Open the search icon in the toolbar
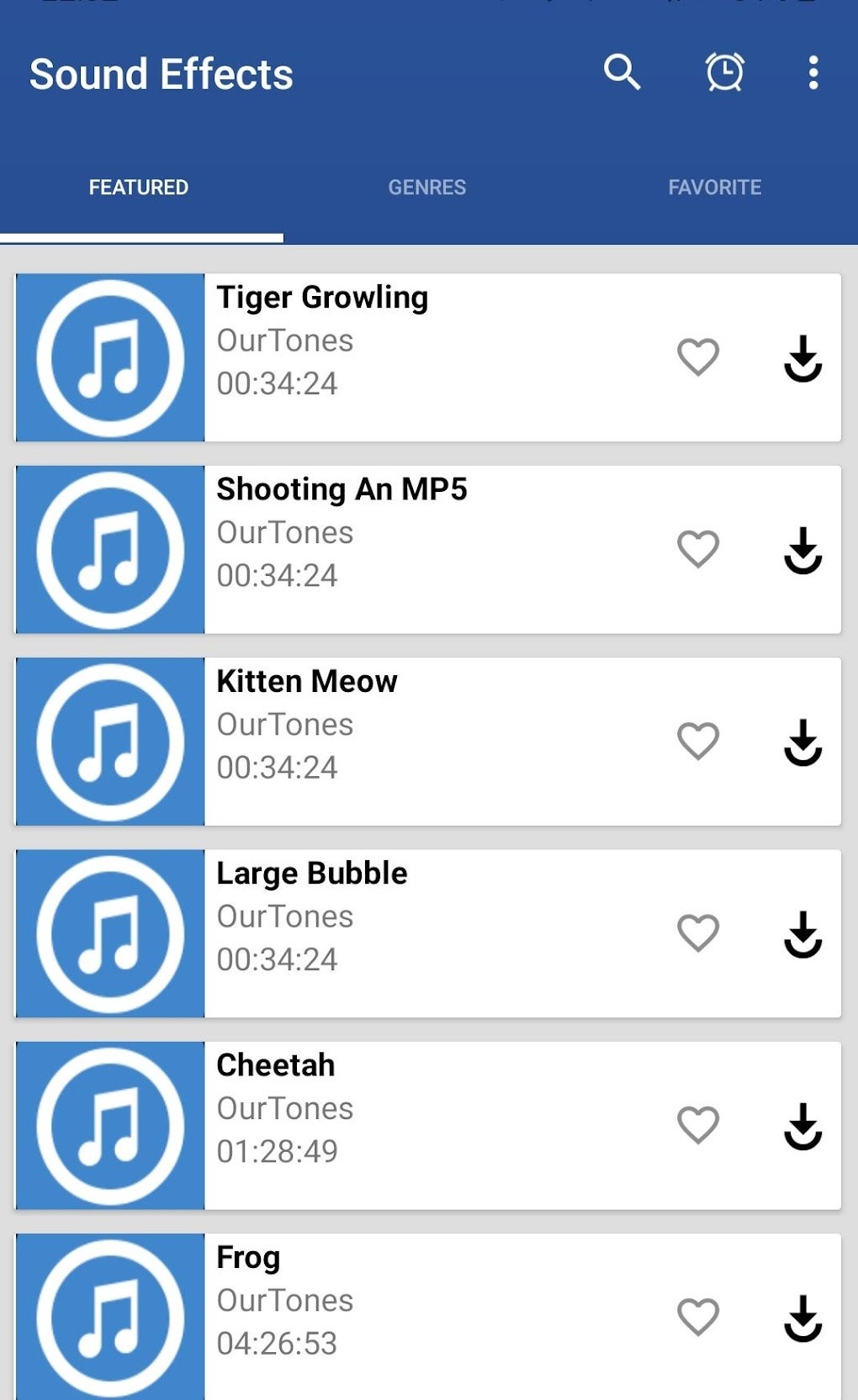Viewport: 858px width, 1400px height. pyautogui.click(x=622, y=74)
